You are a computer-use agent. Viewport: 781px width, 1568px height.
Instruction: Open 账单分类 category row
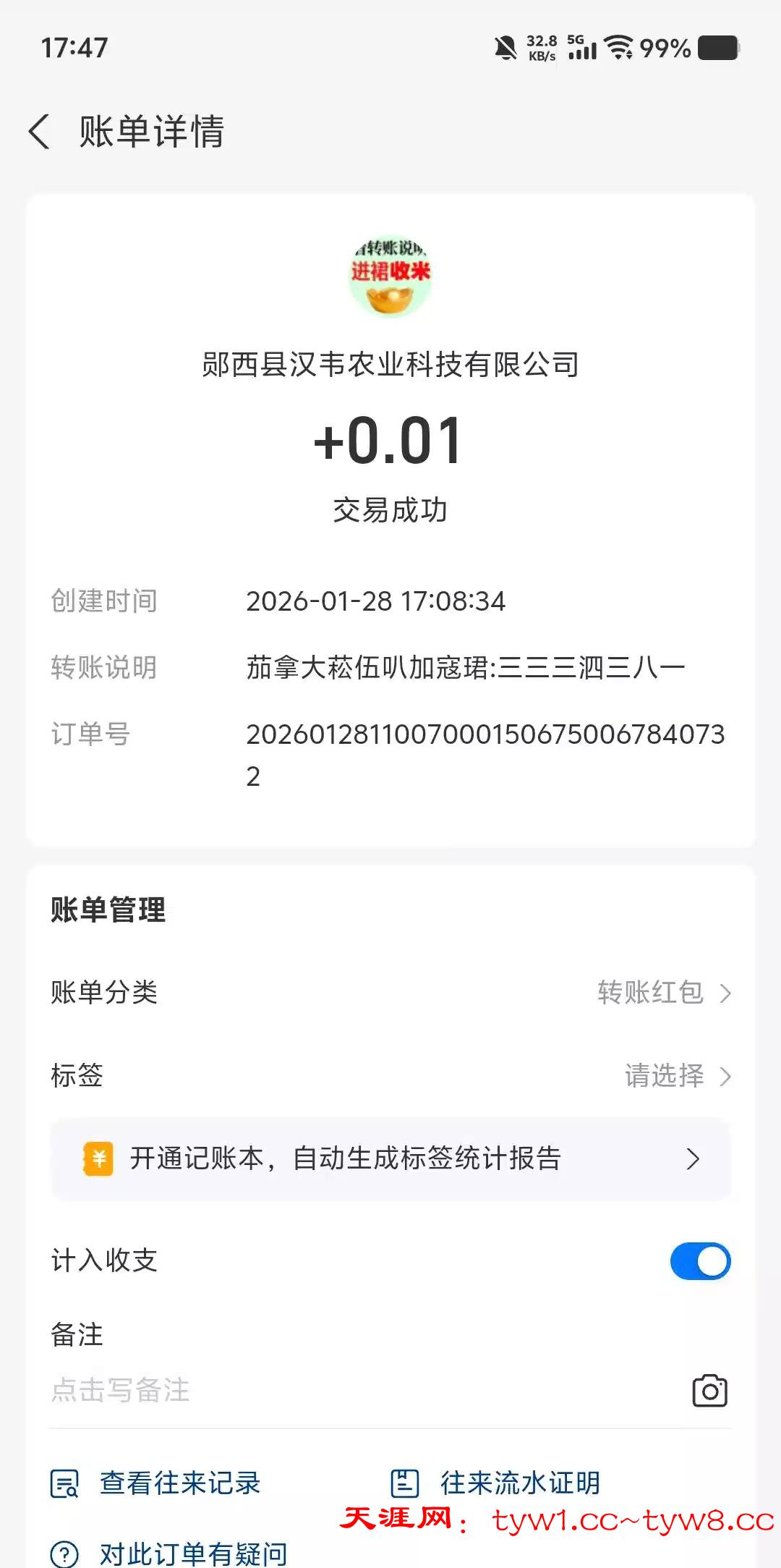click(390, 993)
